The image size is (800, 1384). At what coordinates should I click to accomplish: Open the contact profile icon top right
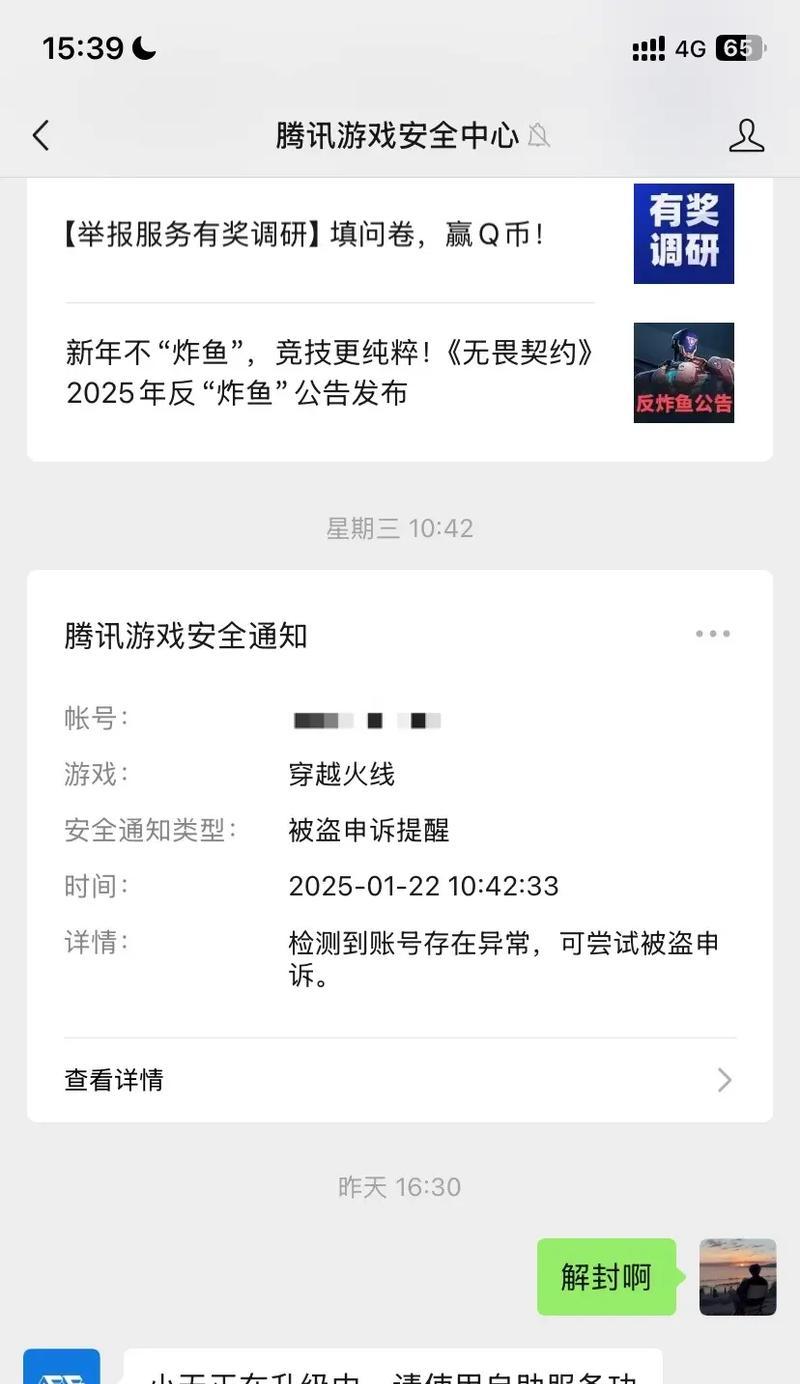[x=748, y=135]
